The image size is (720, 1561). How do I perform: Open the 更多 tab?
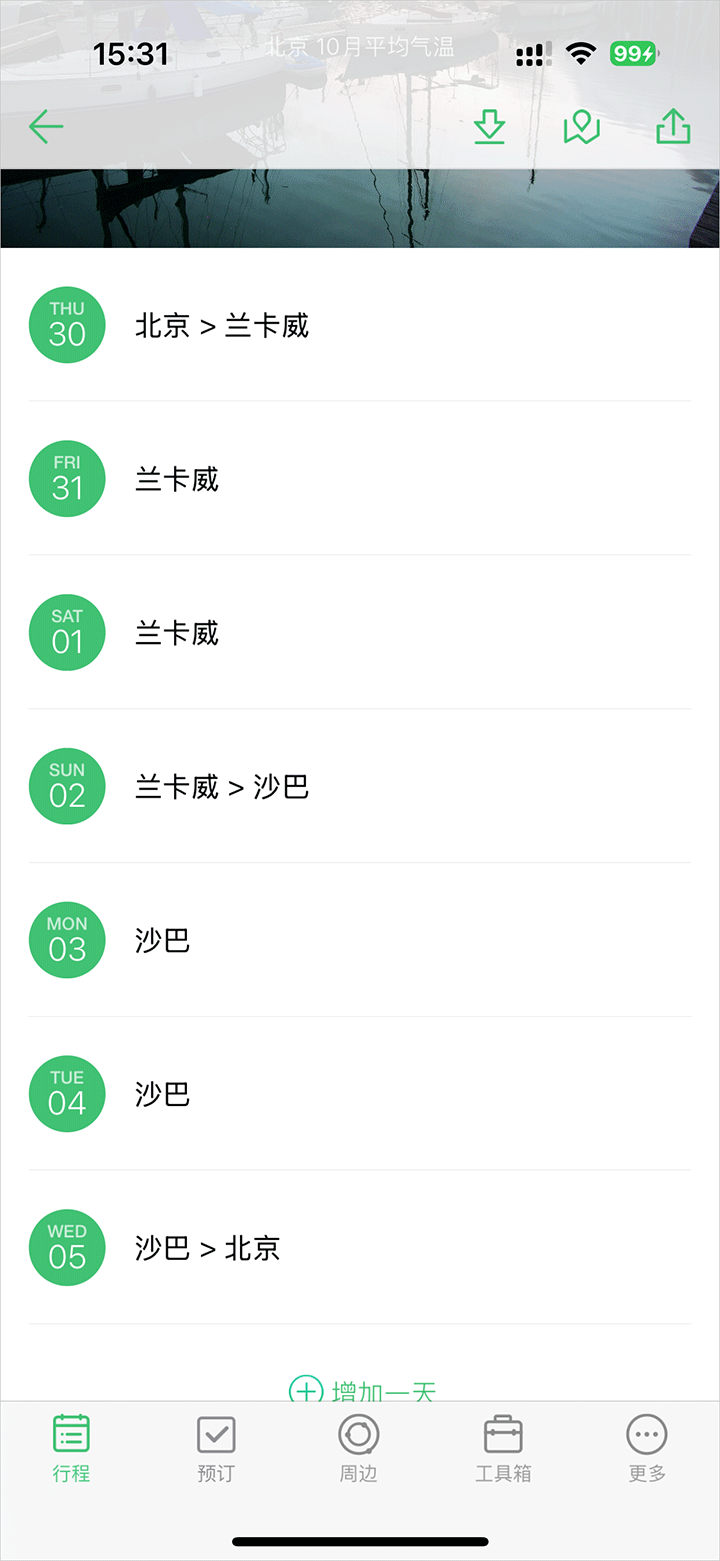pyautogui.click(x=647, y=1447)
